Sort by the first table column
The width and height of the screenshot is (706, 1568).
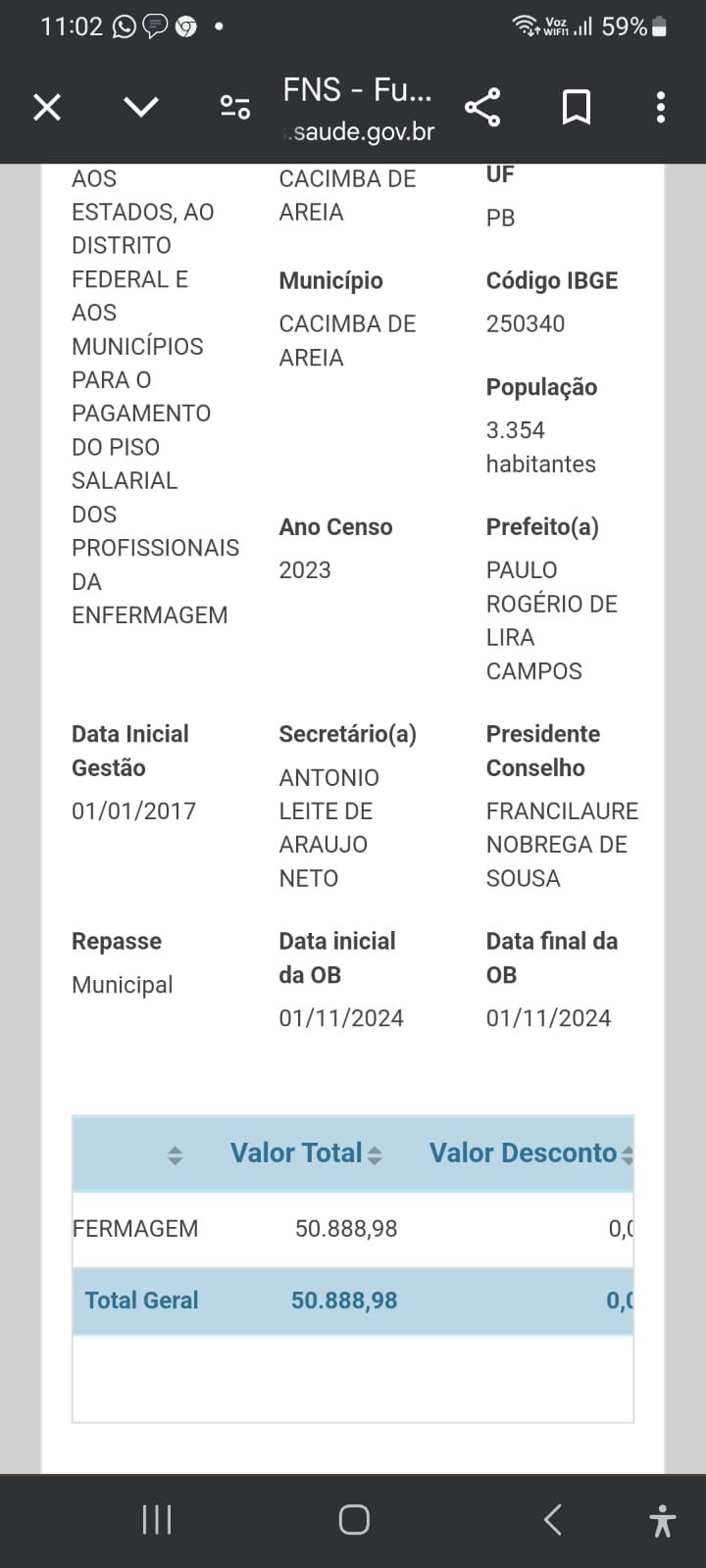[x=175, y=1155]
